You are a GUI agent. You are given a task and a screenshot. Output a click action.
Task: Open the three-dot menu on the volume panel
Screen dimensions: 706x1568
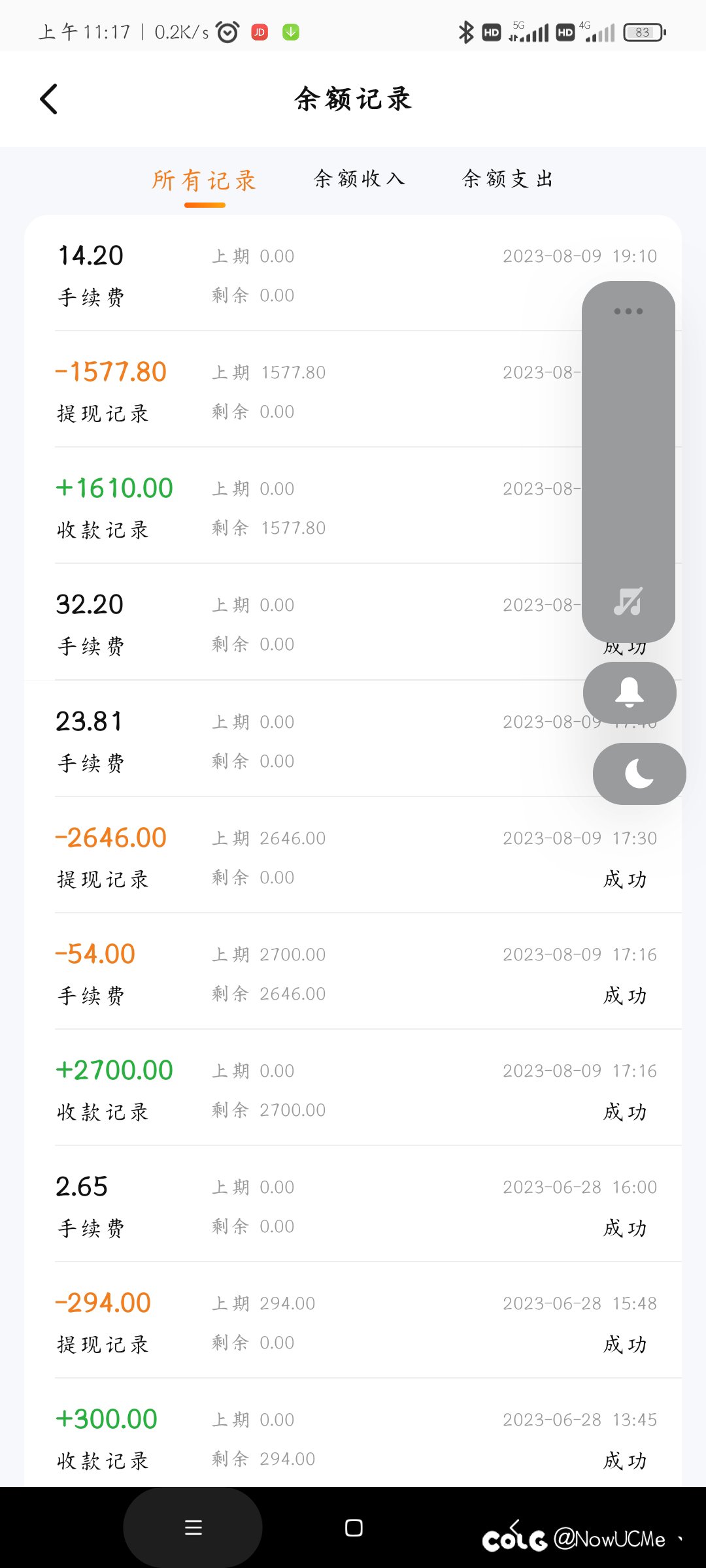coord(628,311)
